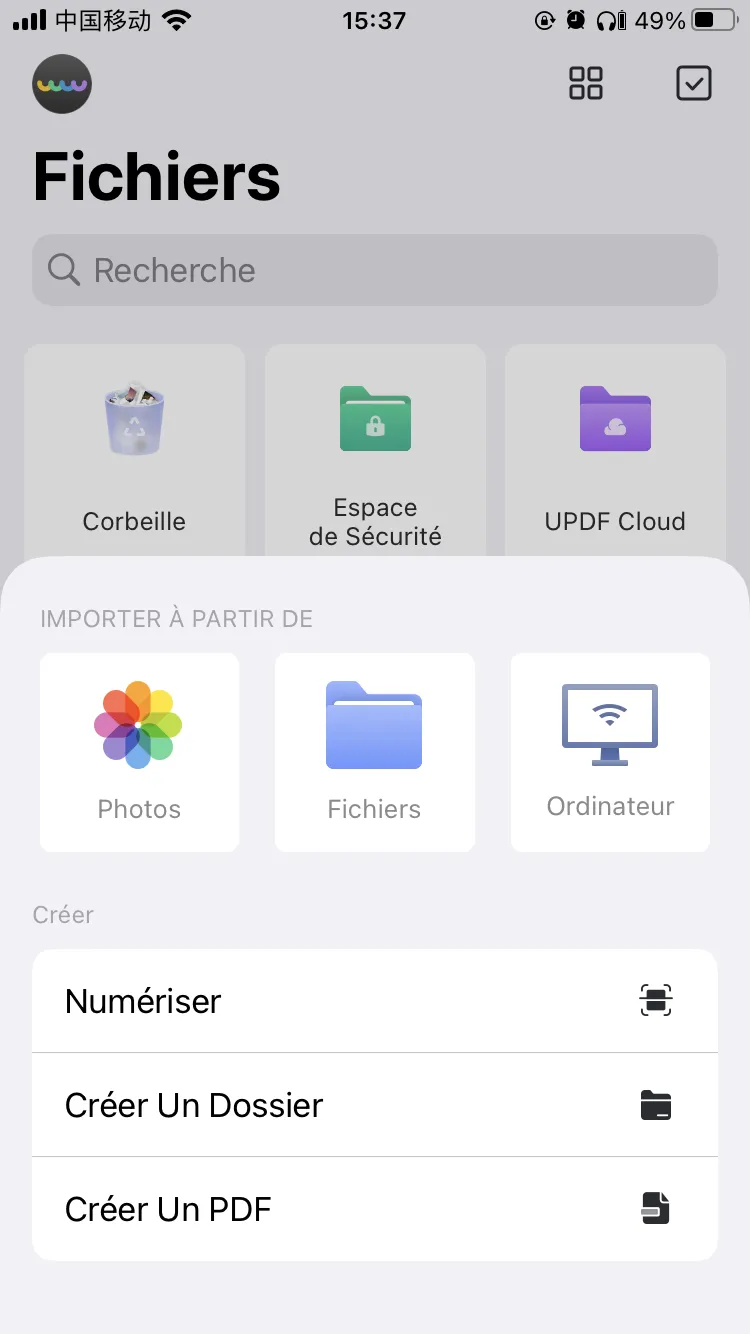Image resolution: width=750 pixels, height=1334 pixels.
Task: Tap the battery indicator showing 49%
Action: click(x=712, y=18)
